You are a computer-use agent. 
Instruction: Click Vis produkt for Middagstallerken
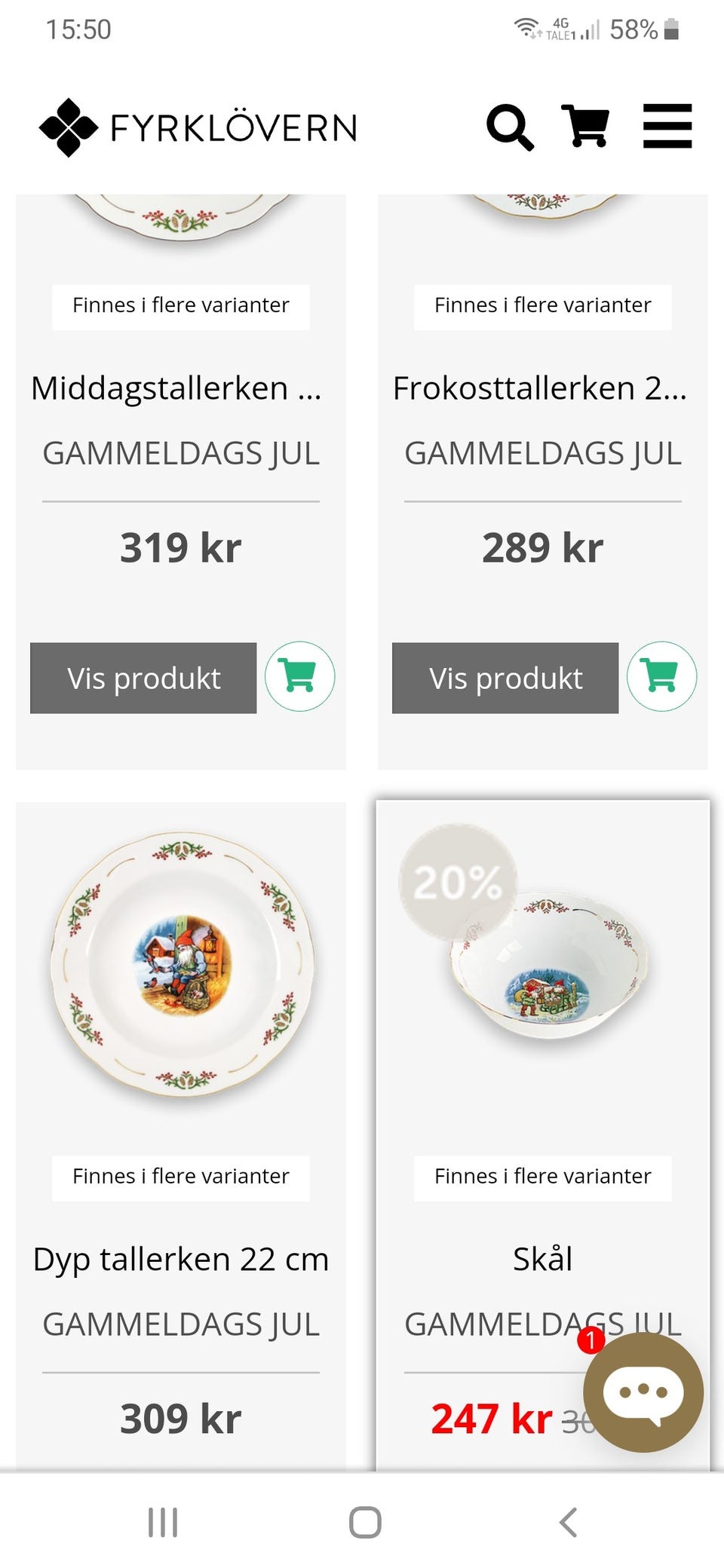click(x=143, y=678)
